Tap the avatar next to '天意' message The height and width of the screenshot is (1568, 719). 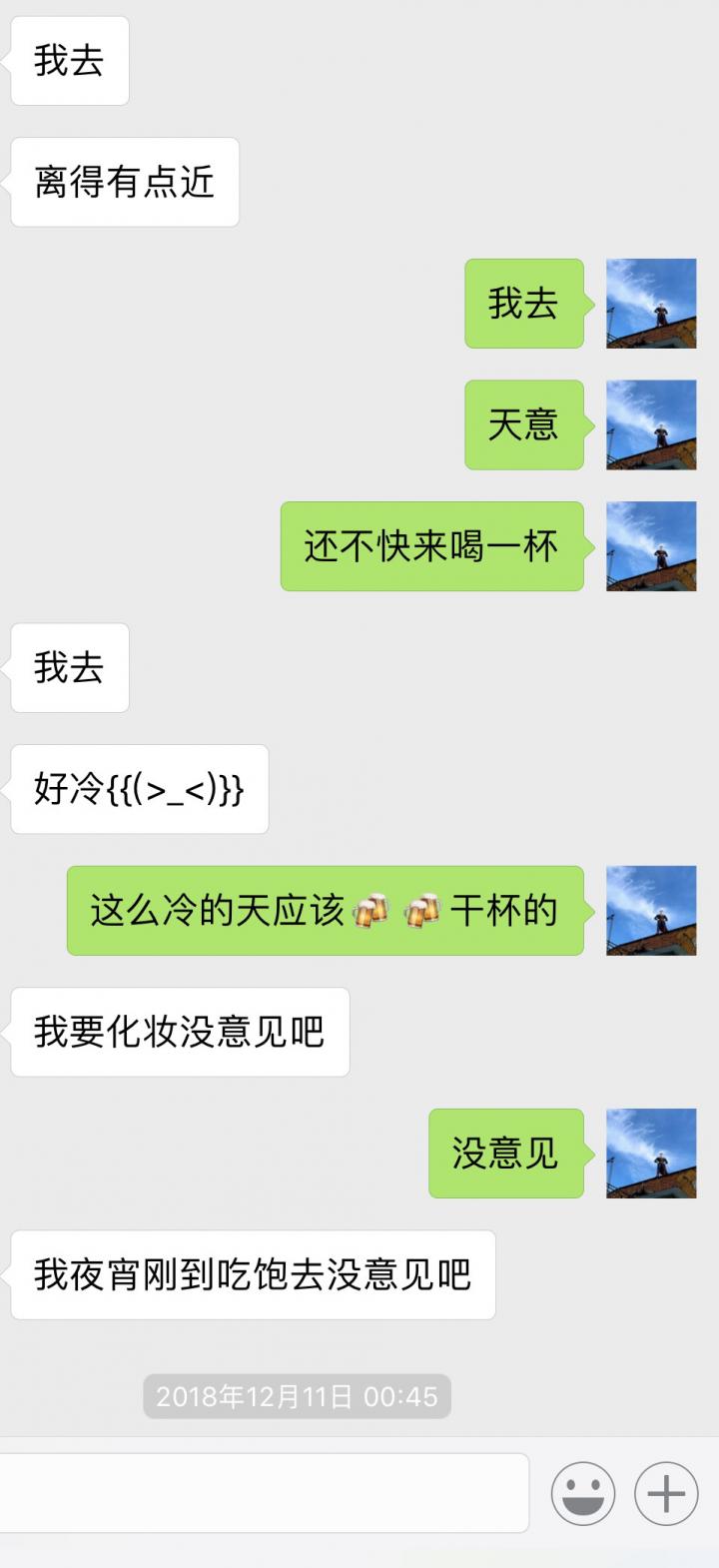[x=650, y=424]
